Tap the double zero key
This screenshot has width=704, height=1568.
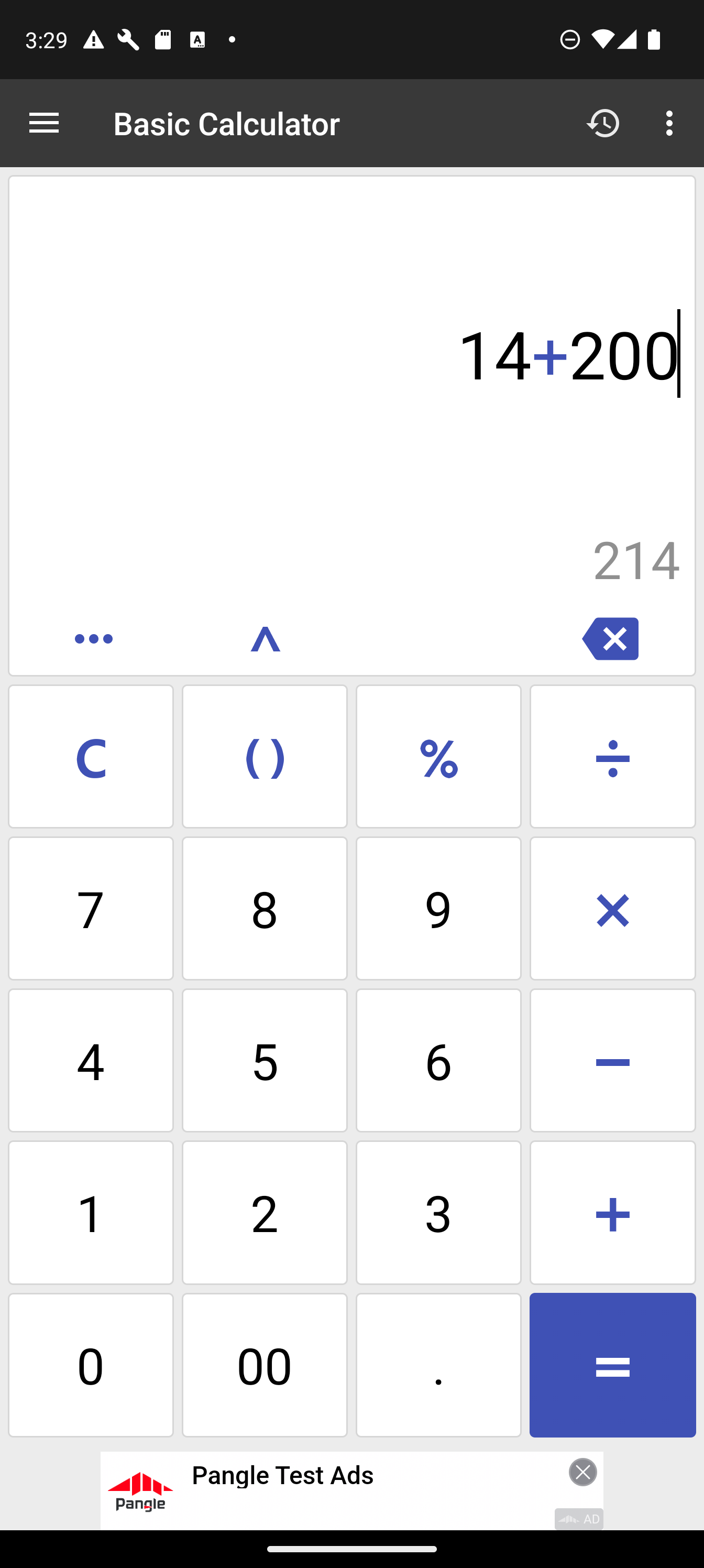[264, 1365]
